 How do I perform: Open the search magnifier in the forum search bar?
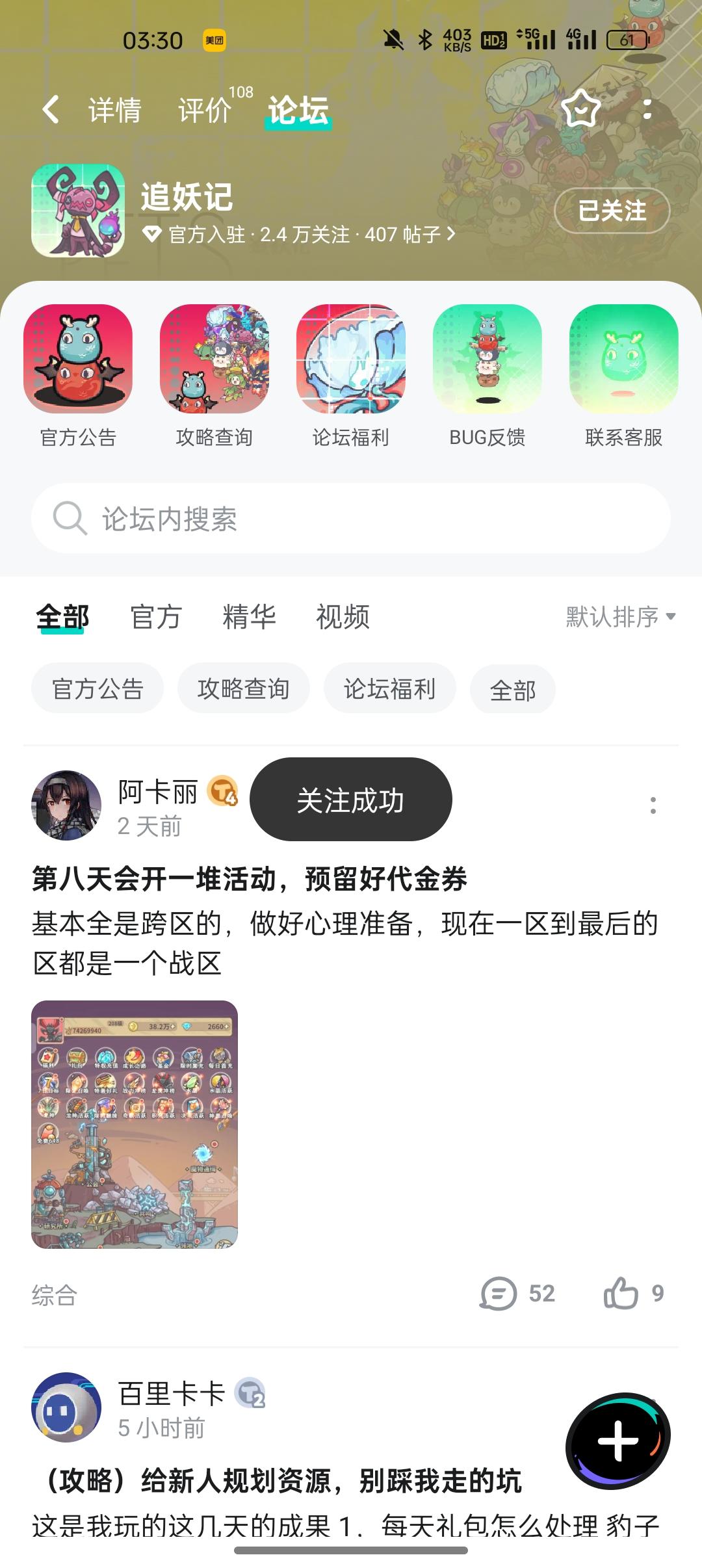click(x=69, y=518)
